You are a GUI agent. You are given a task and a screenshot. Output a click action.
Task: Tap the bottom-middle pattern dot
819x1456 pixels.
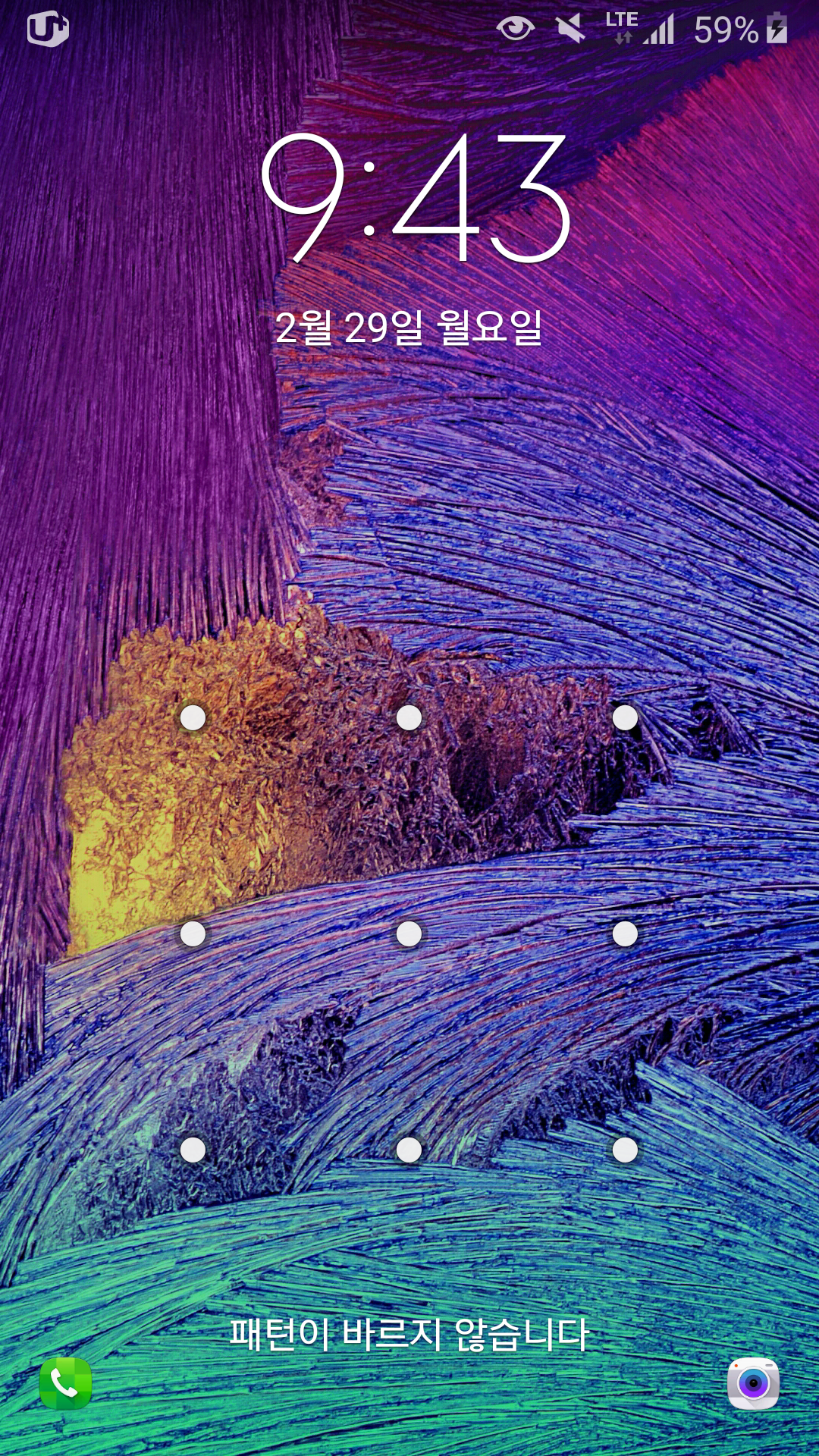(x=409, y=1150)
